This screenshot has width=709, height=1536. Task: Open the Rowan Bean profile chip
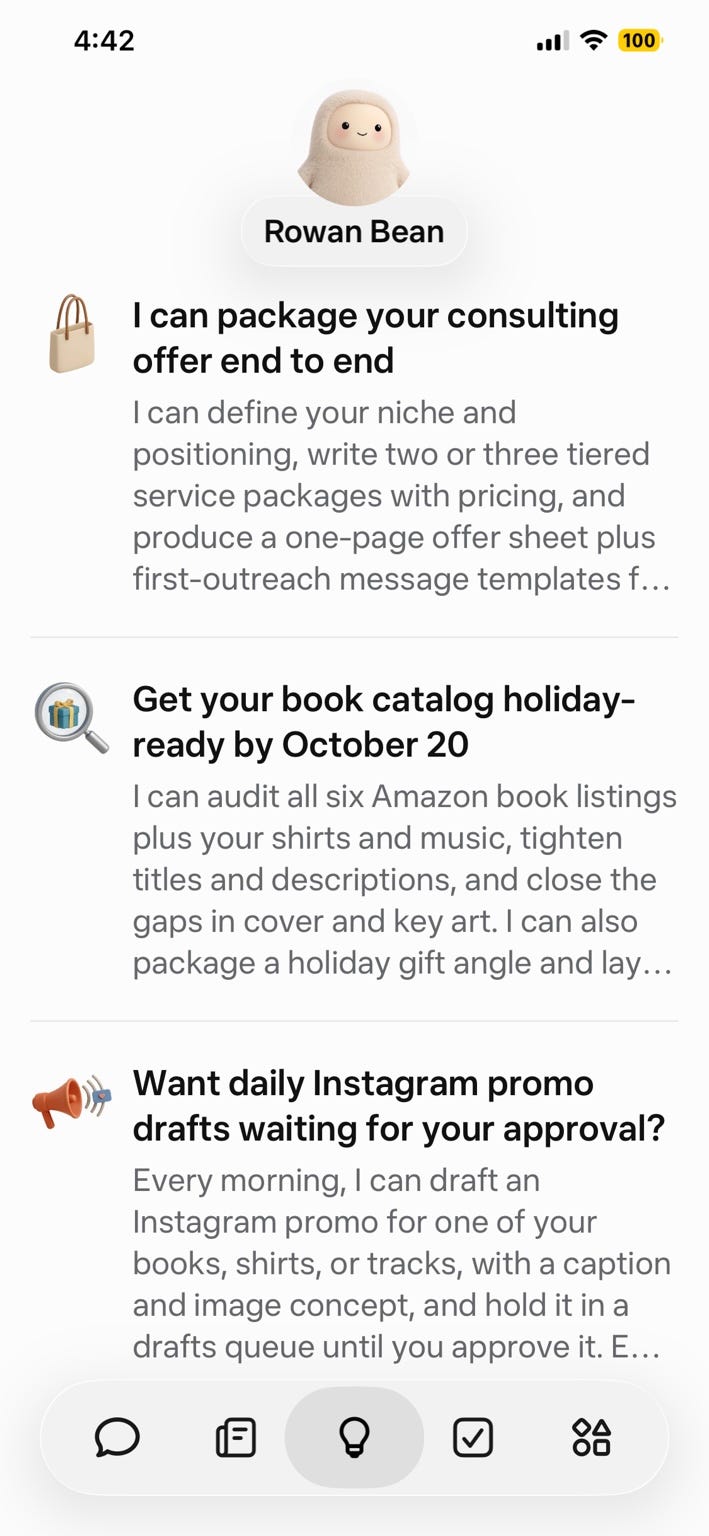tap(354, 231)
